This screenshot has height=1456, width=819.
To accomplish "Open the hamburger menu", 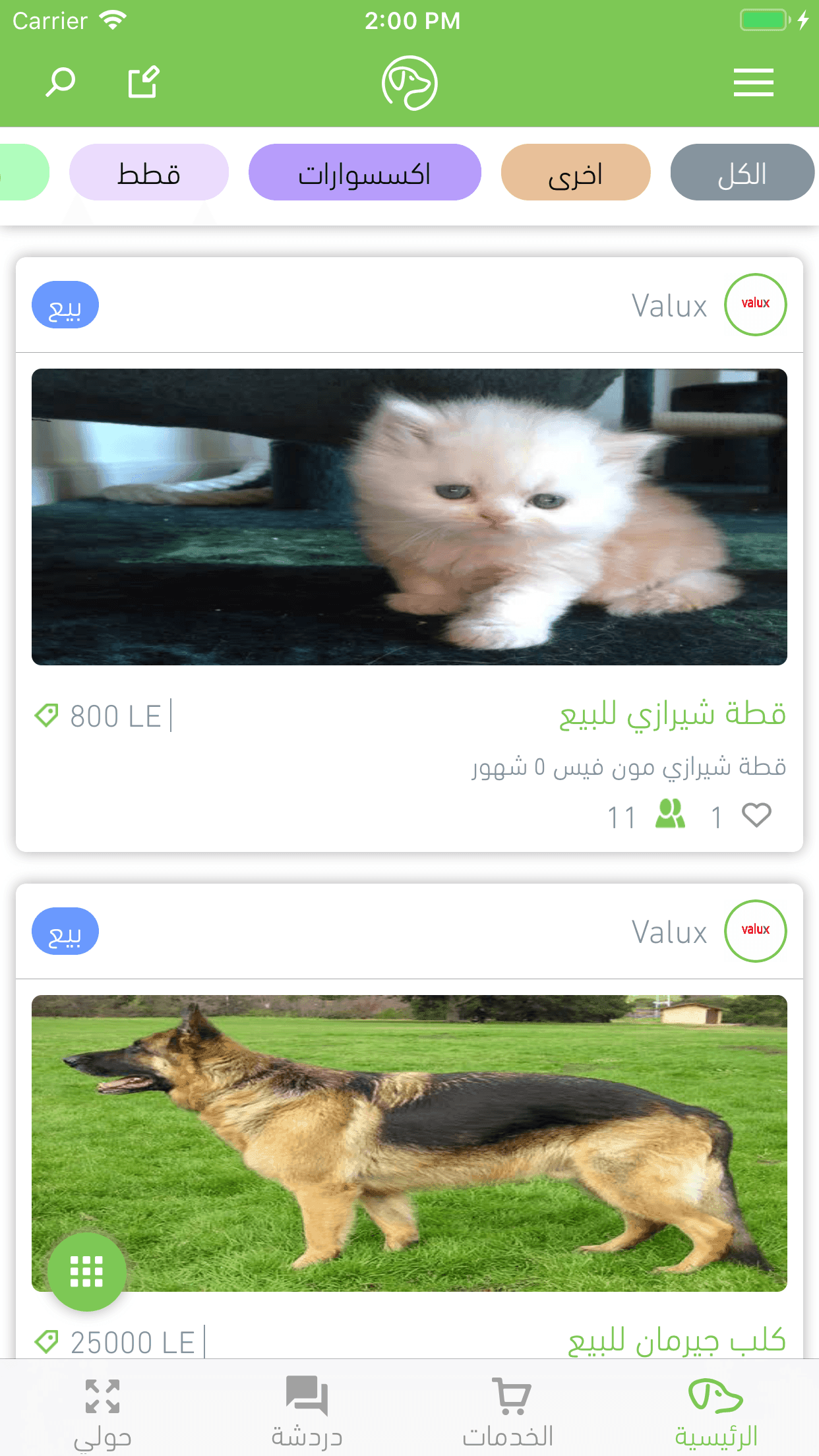I will pyautogui.click(x=753, y=82).
